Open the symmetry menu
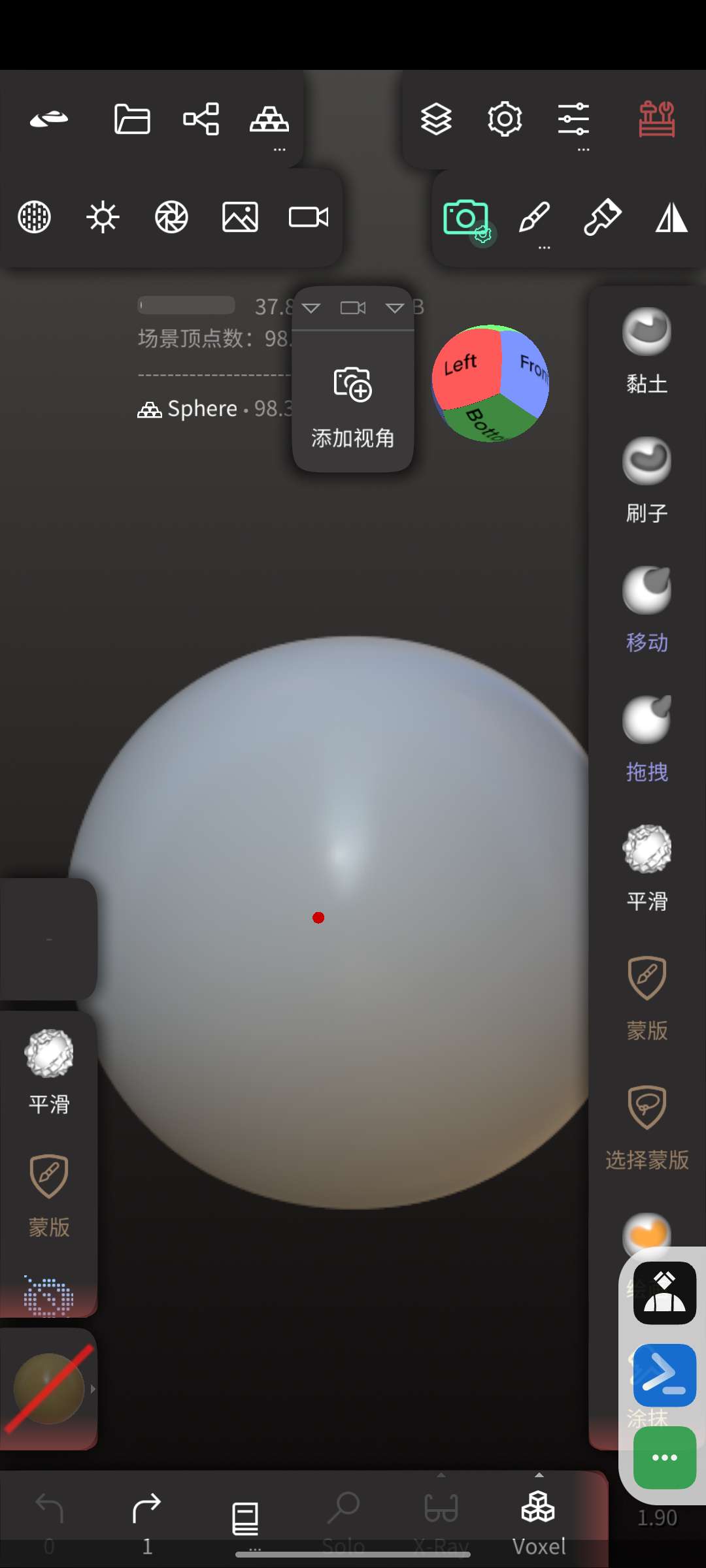 coord(671,217)
